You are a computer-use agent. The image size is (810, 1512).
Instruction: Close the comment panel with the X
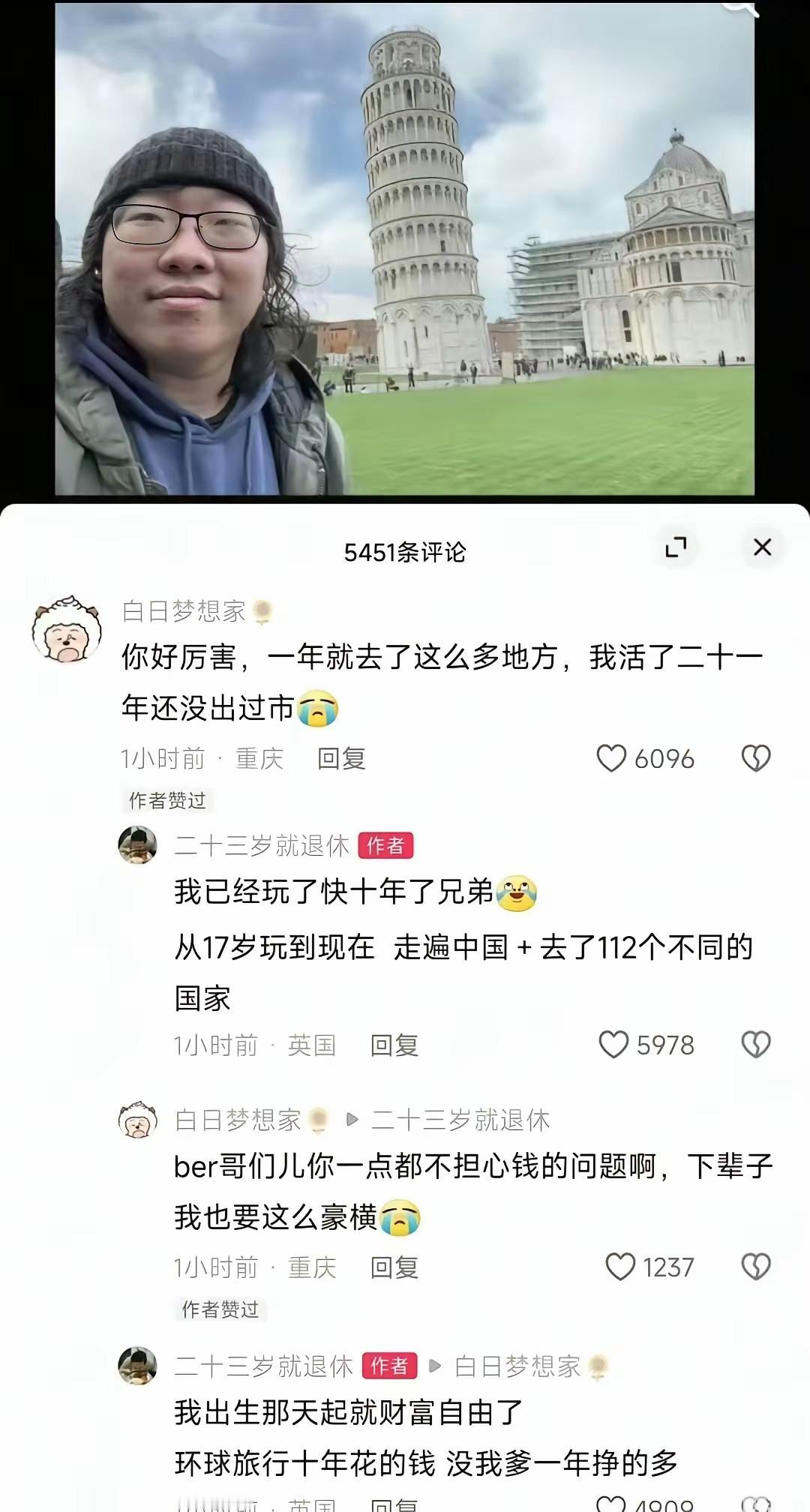(762, 547)
